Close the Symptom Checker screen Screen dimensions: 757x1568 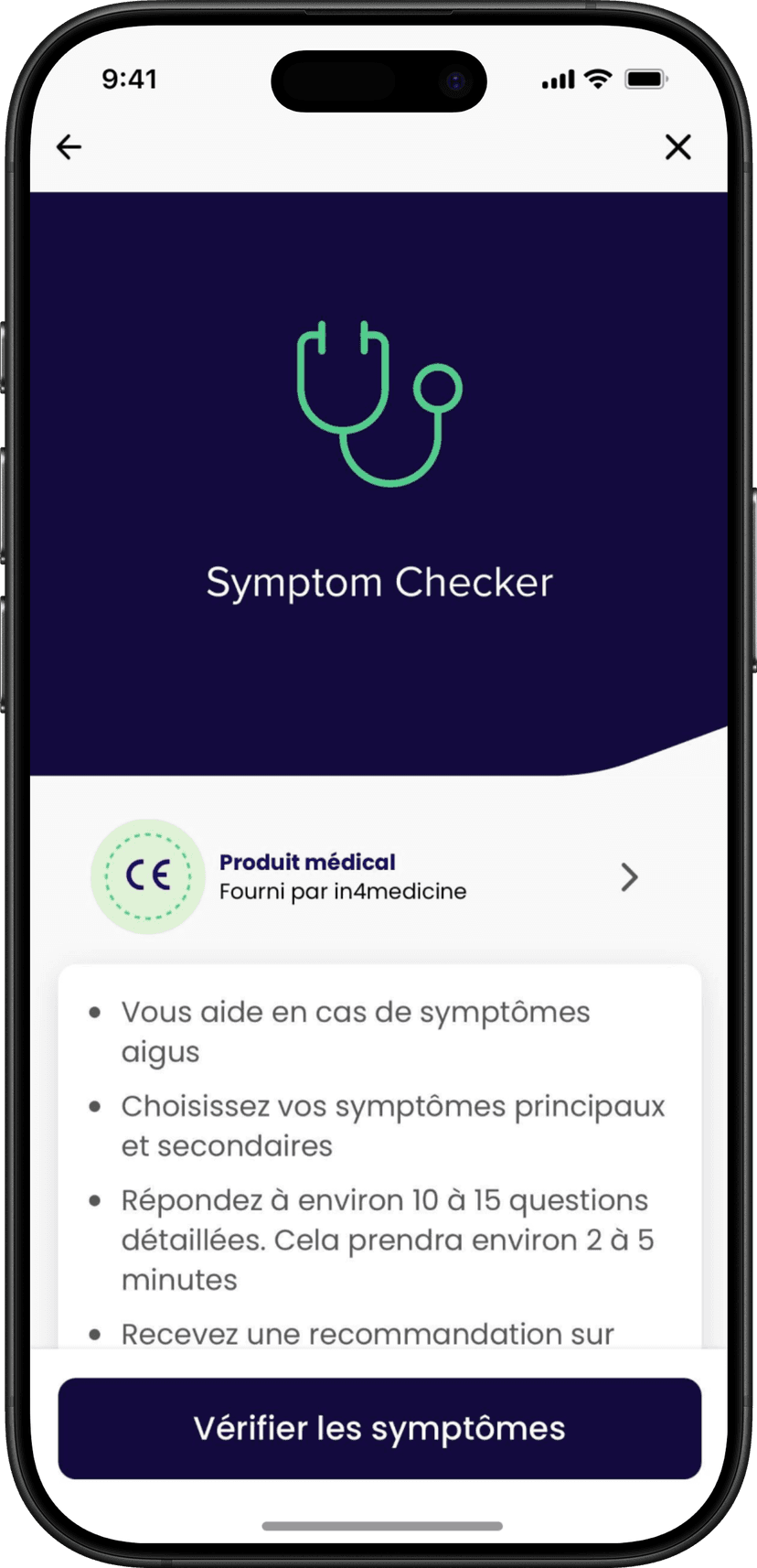[x=677, y=147]
